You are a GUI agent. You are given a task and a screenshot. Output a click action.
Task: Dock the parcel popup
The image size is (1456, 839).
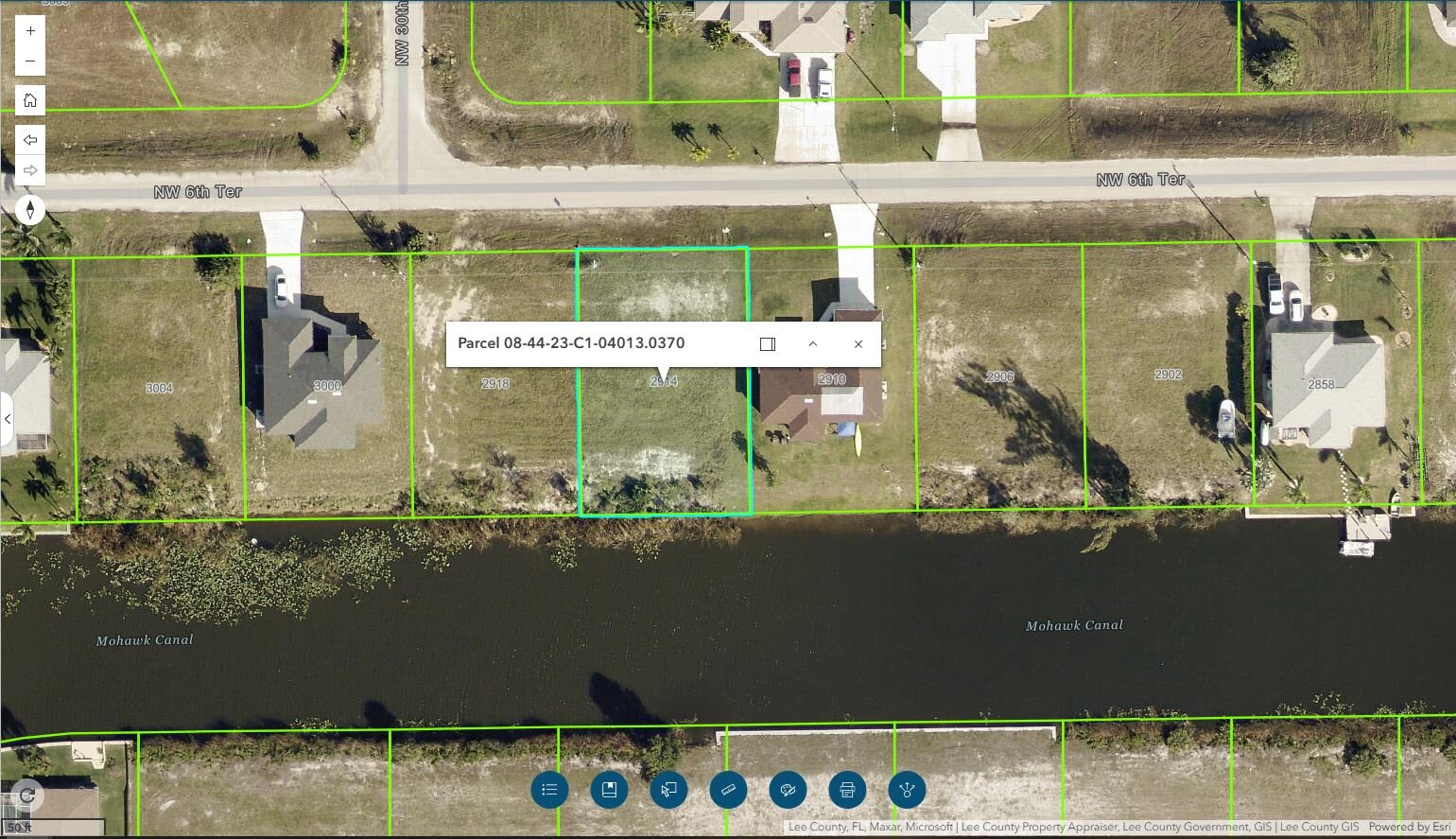coord(768,344)
